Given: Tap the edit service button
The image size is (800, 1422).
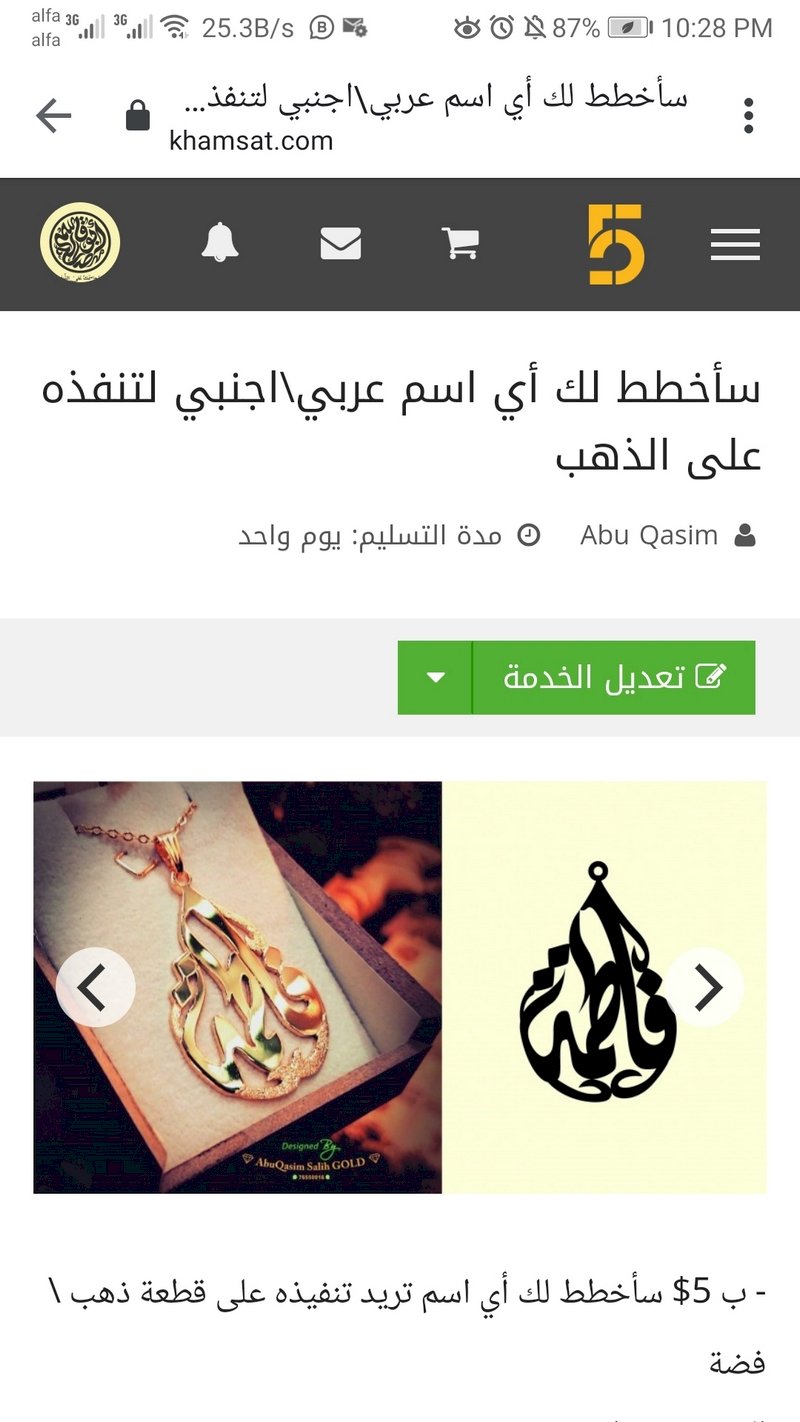Looking at the screenshot, I should (x=614, y=678).
